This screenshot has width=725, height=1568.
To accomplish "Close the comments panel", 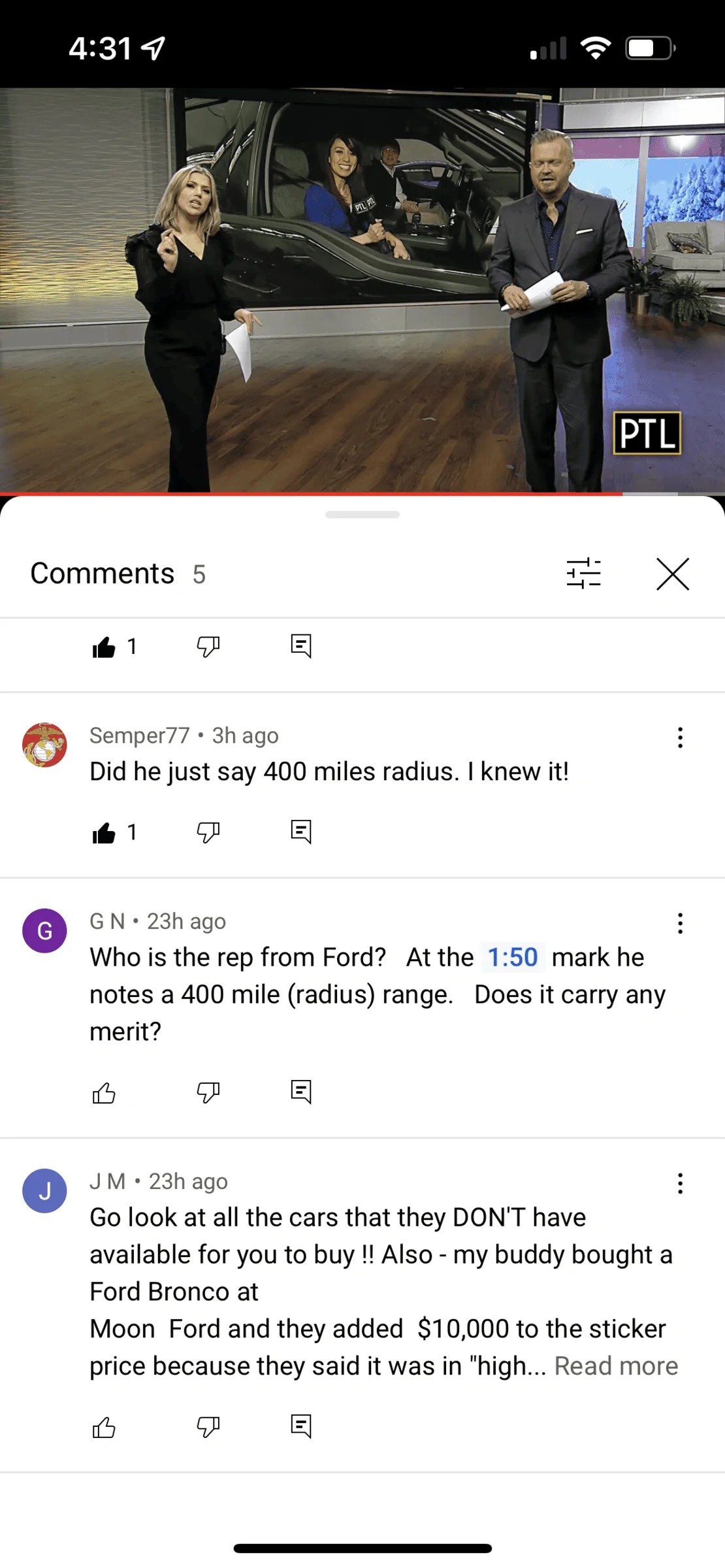I will (673, 574).
